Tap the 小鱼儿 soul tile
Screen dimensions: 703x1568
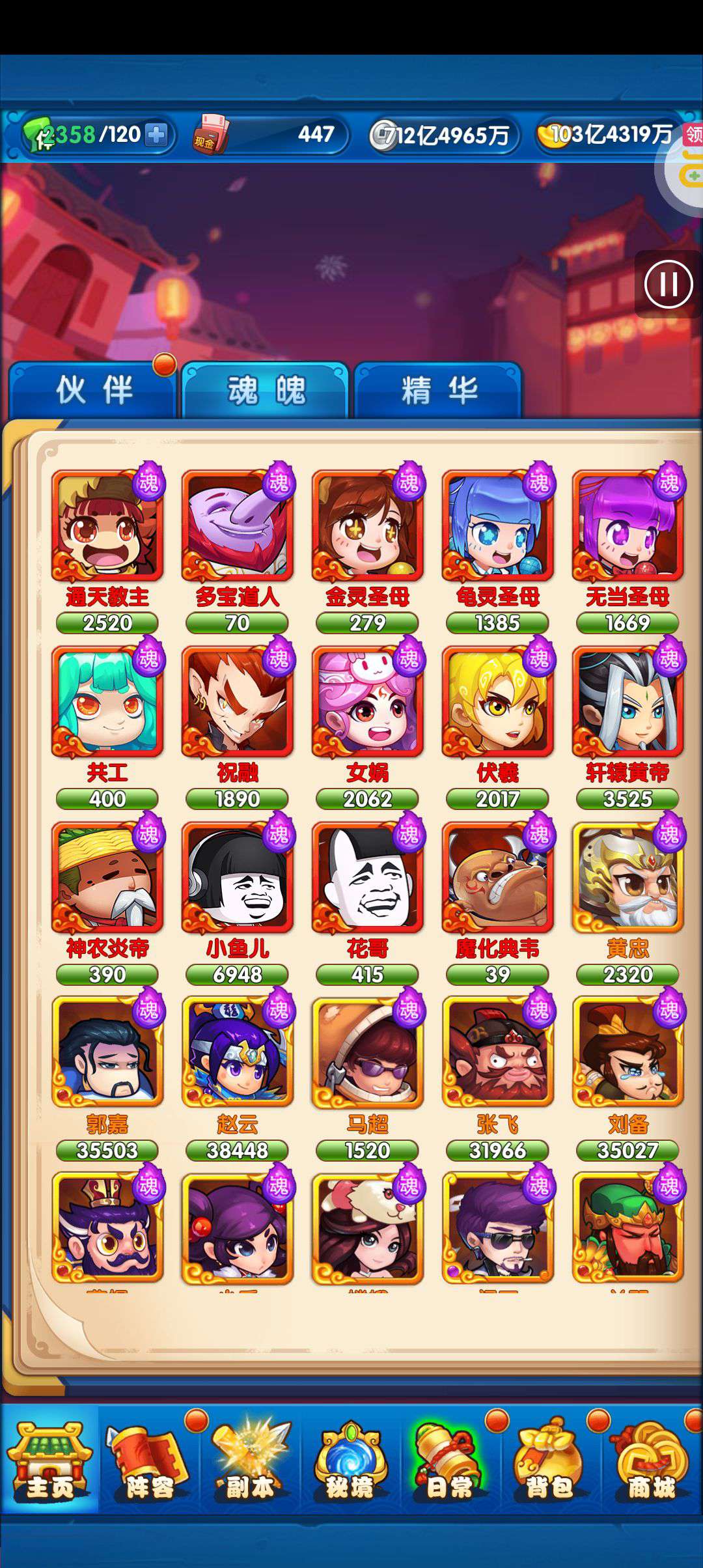(238, 878)
